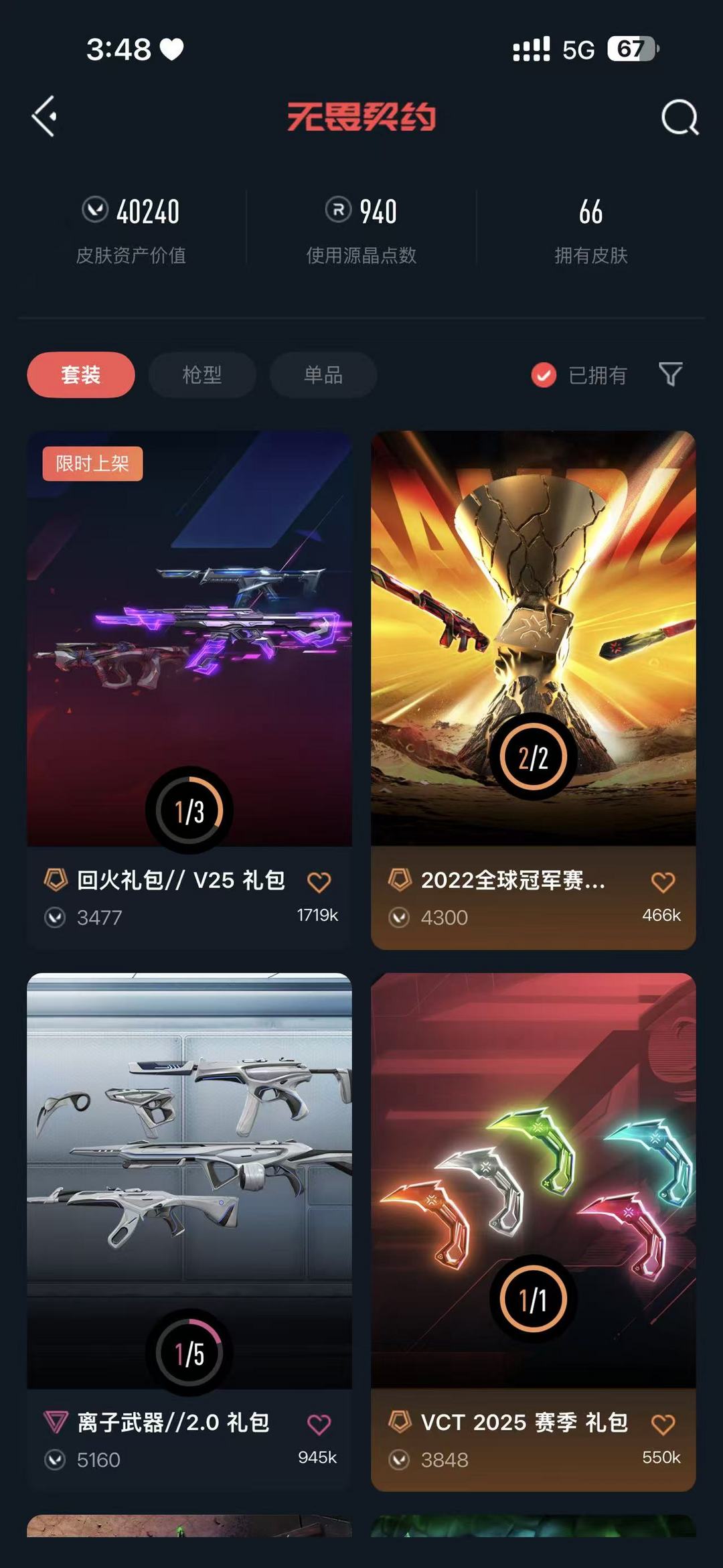Favorite the VCT 2025 赛季 礼包 bundle
723x1568 pixels.
pyautogui.click(x=663, y=1424)
